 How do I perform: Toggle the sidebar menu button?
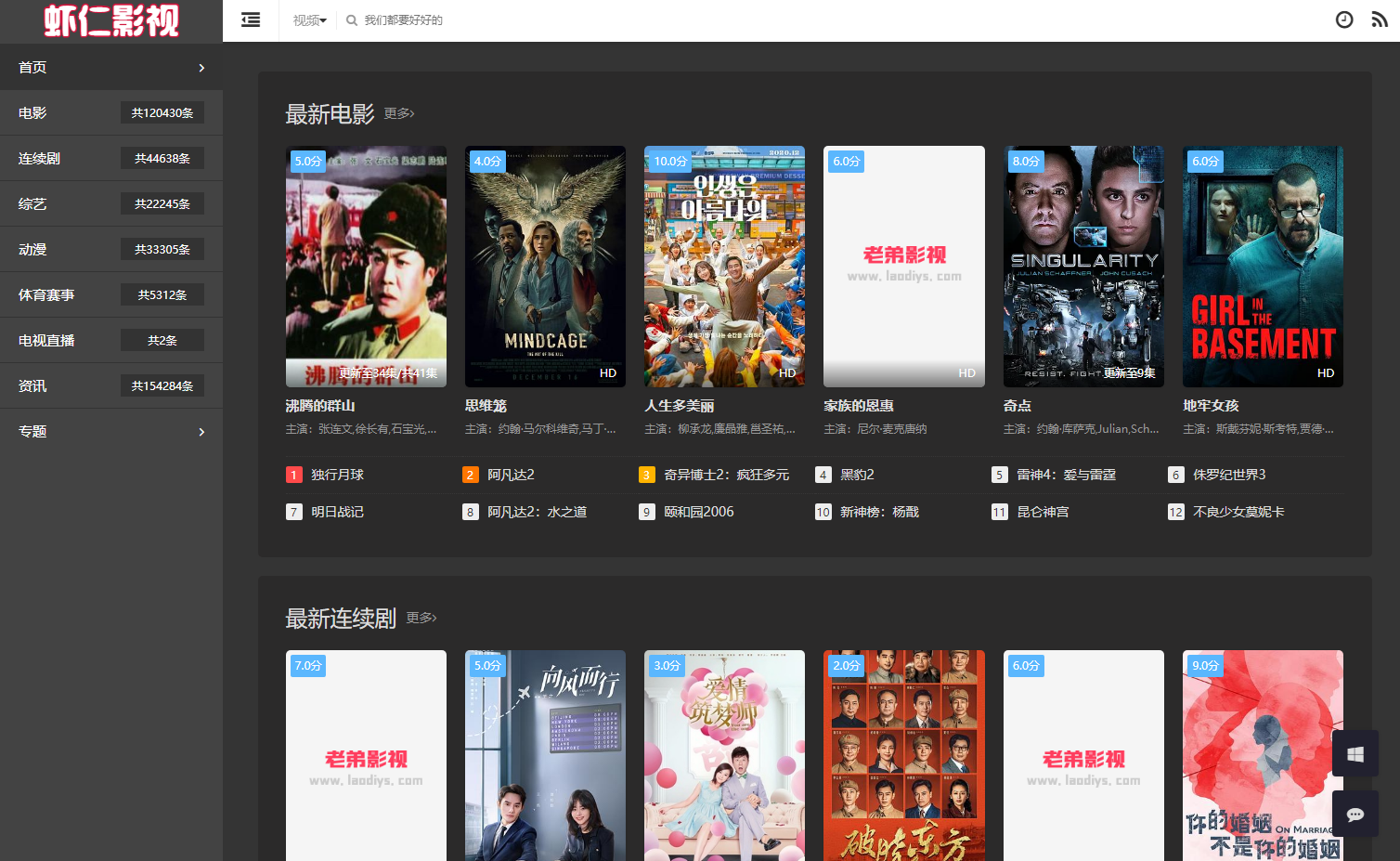tap(251, 20)
